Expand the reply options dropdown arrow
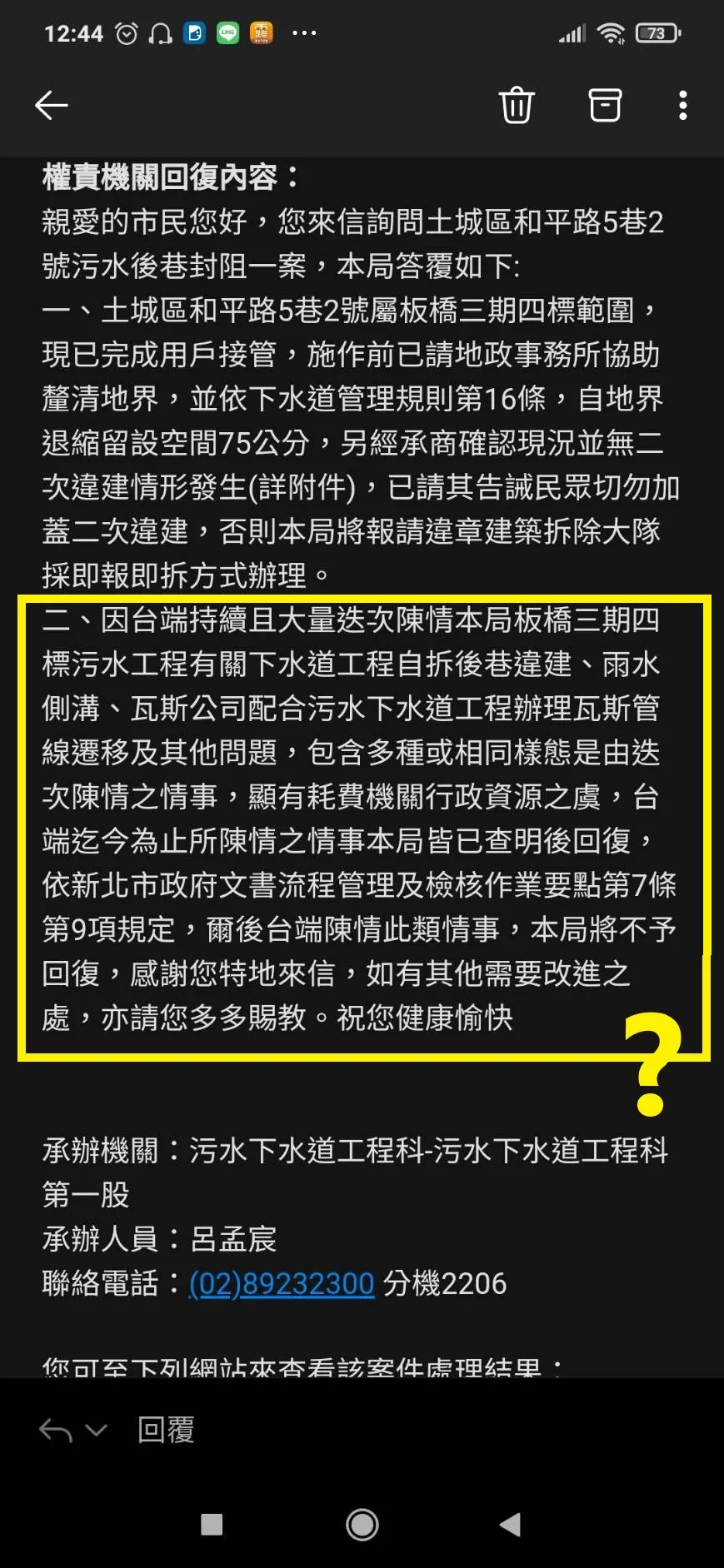This screenshot has height=1568, width=724. [x=97, y=1431]
